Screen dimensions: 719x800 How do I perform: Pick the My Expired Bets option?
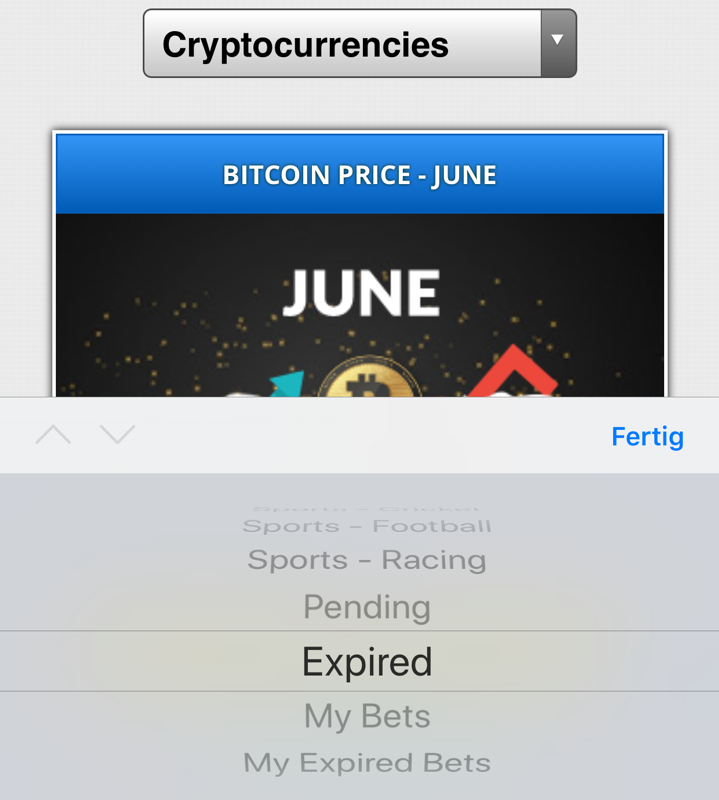tap(367, 763)
